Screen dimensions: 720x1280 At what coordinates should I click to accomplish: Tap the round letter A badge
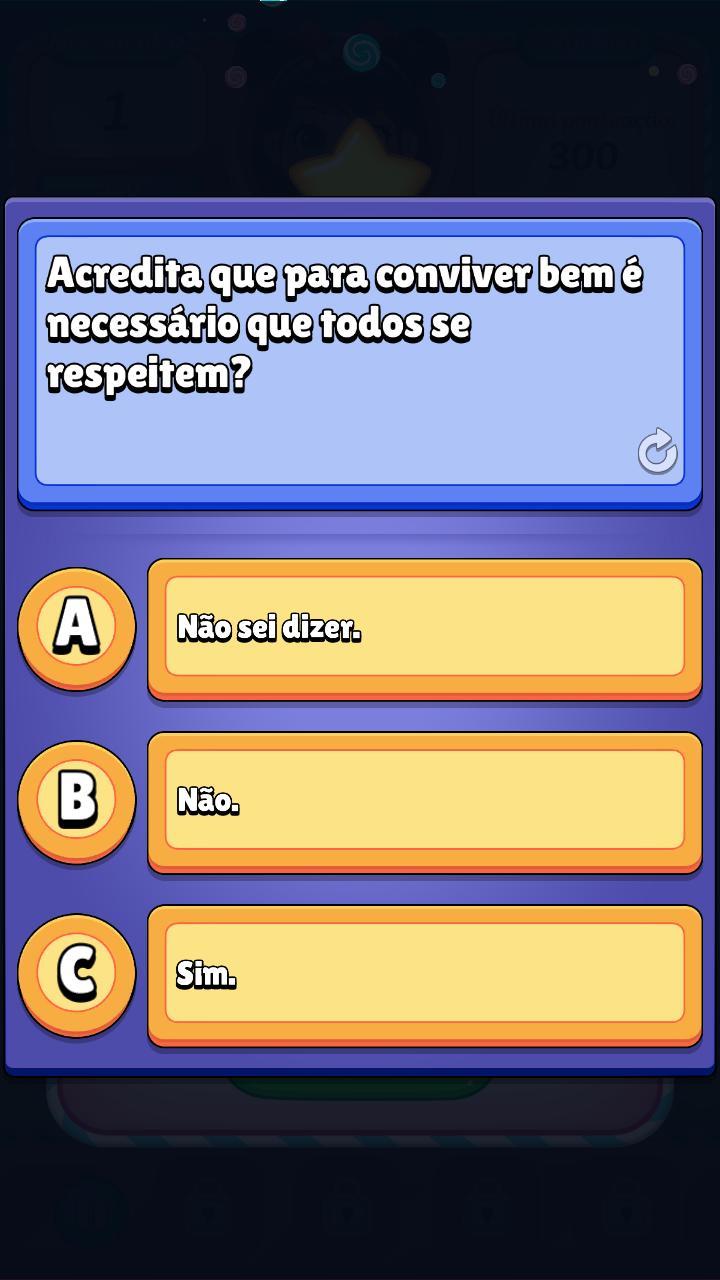click(76, 627)
